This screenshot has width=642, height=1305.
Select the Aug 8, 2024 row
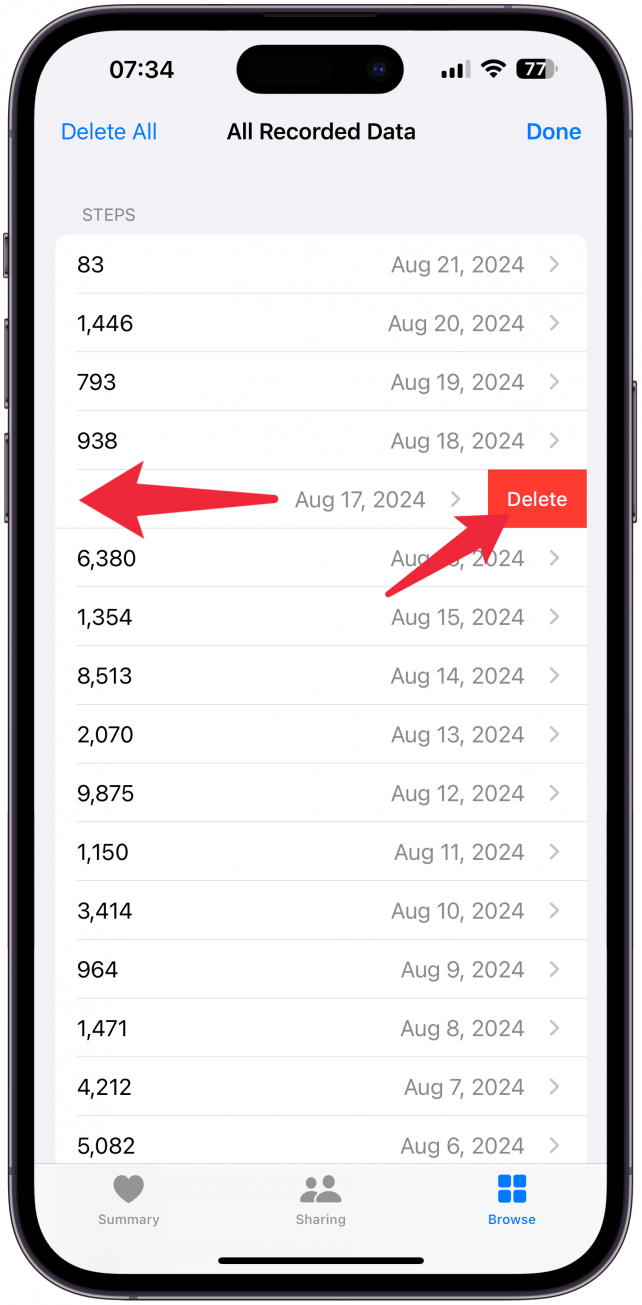click(320, 1028)
